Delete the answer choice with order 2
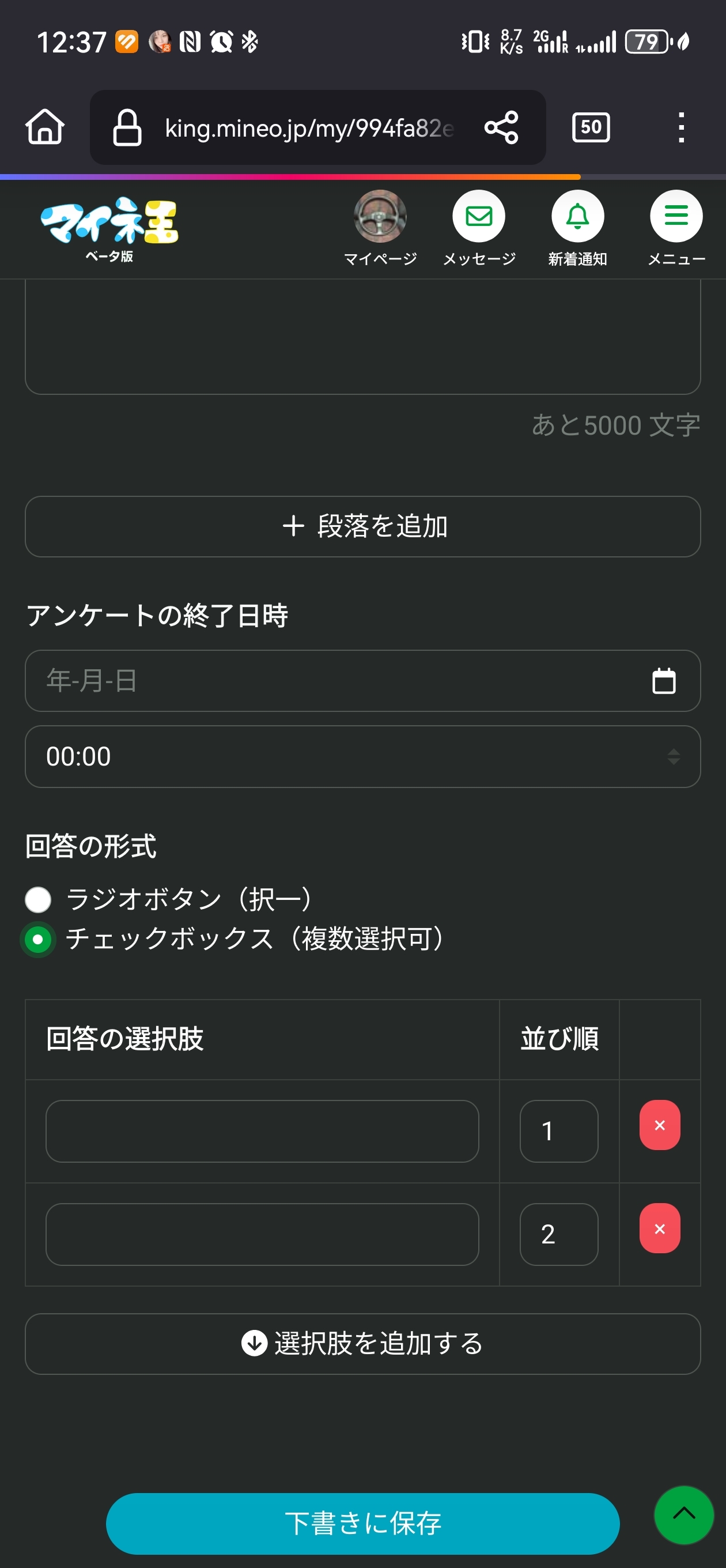This screenshot has height=1568, width=726. (660, 1228)
